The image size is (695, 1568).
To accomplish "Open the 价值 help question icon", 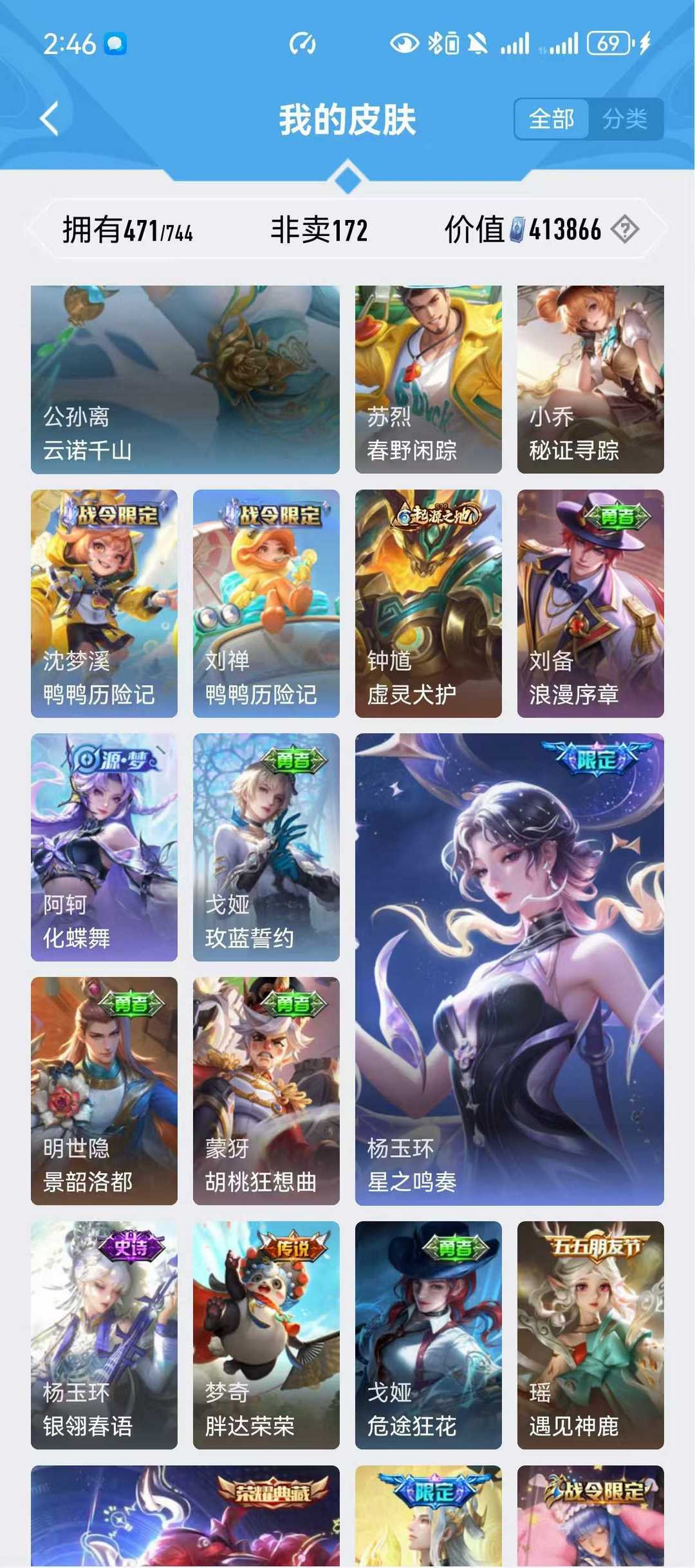I will pyautogui.click(x=624, y=230).
